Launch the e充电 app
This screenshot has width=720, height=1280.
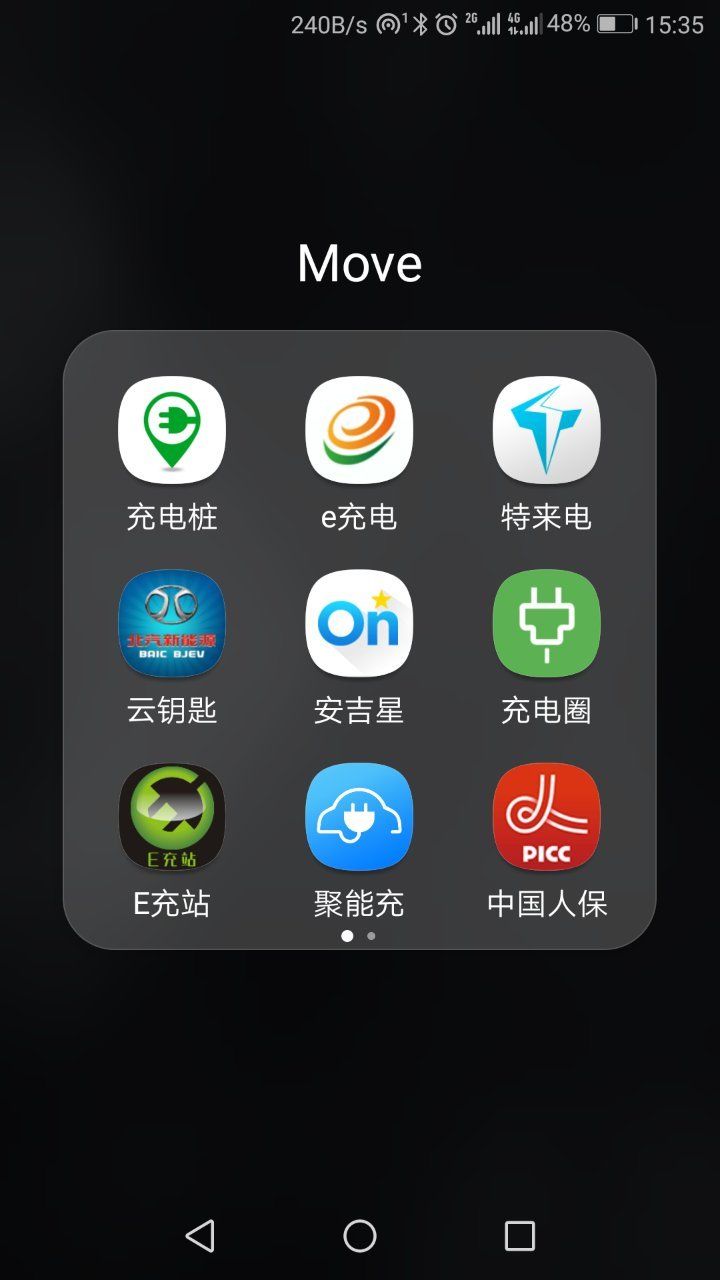359,430
